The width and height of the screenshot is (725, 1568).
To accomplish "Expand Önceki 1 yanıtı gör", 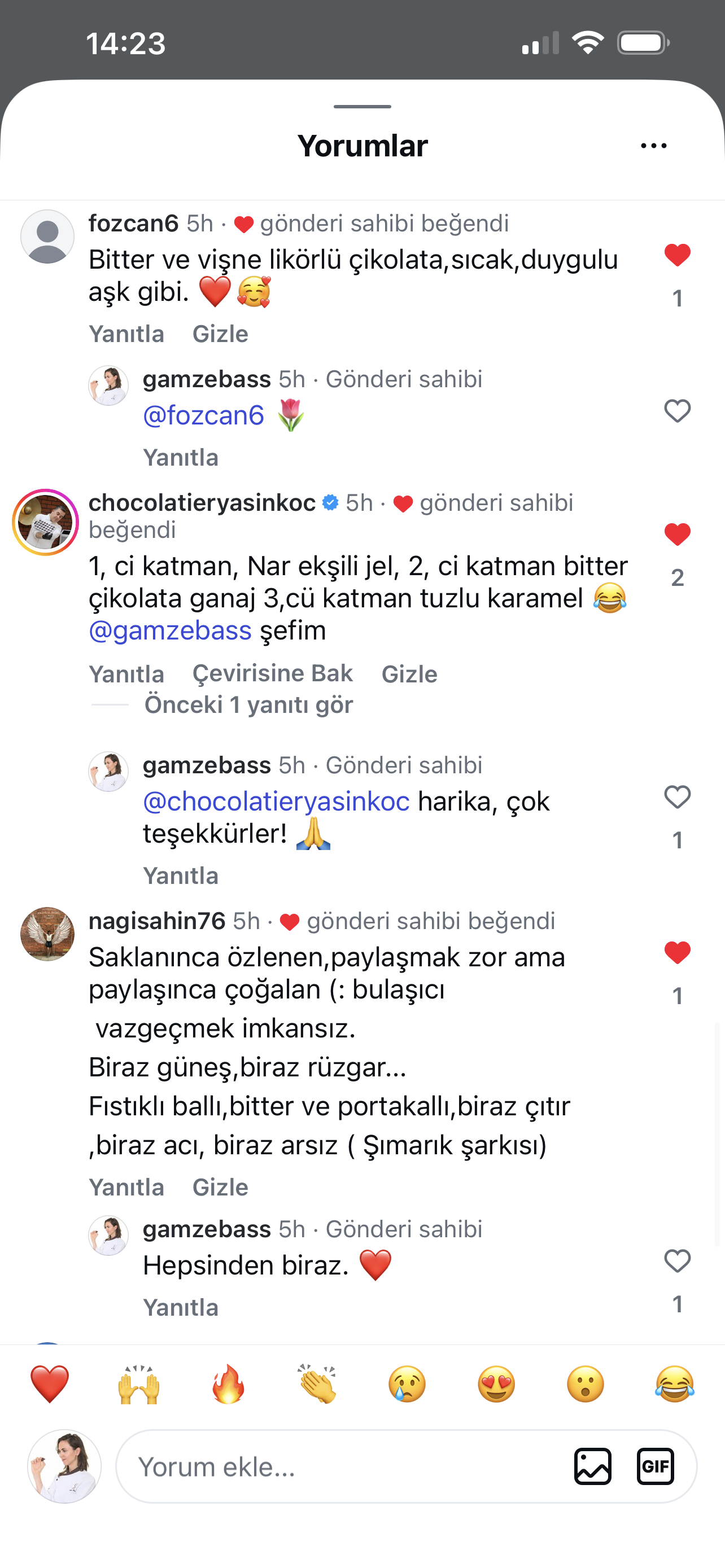I will (x=248, y=705).
